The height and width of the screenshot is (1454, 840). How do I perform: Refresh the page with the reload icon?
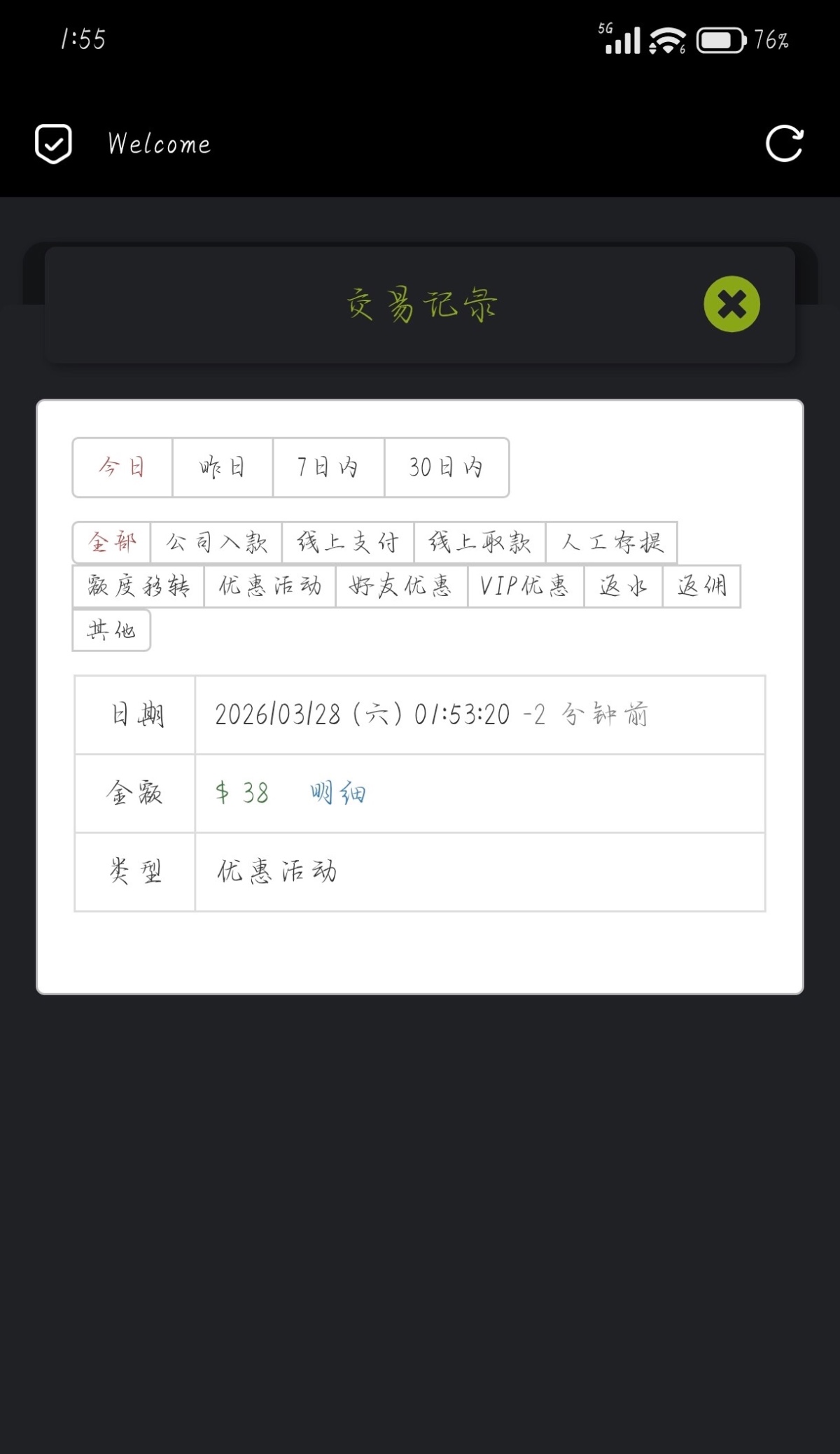(x=784, y=144)
